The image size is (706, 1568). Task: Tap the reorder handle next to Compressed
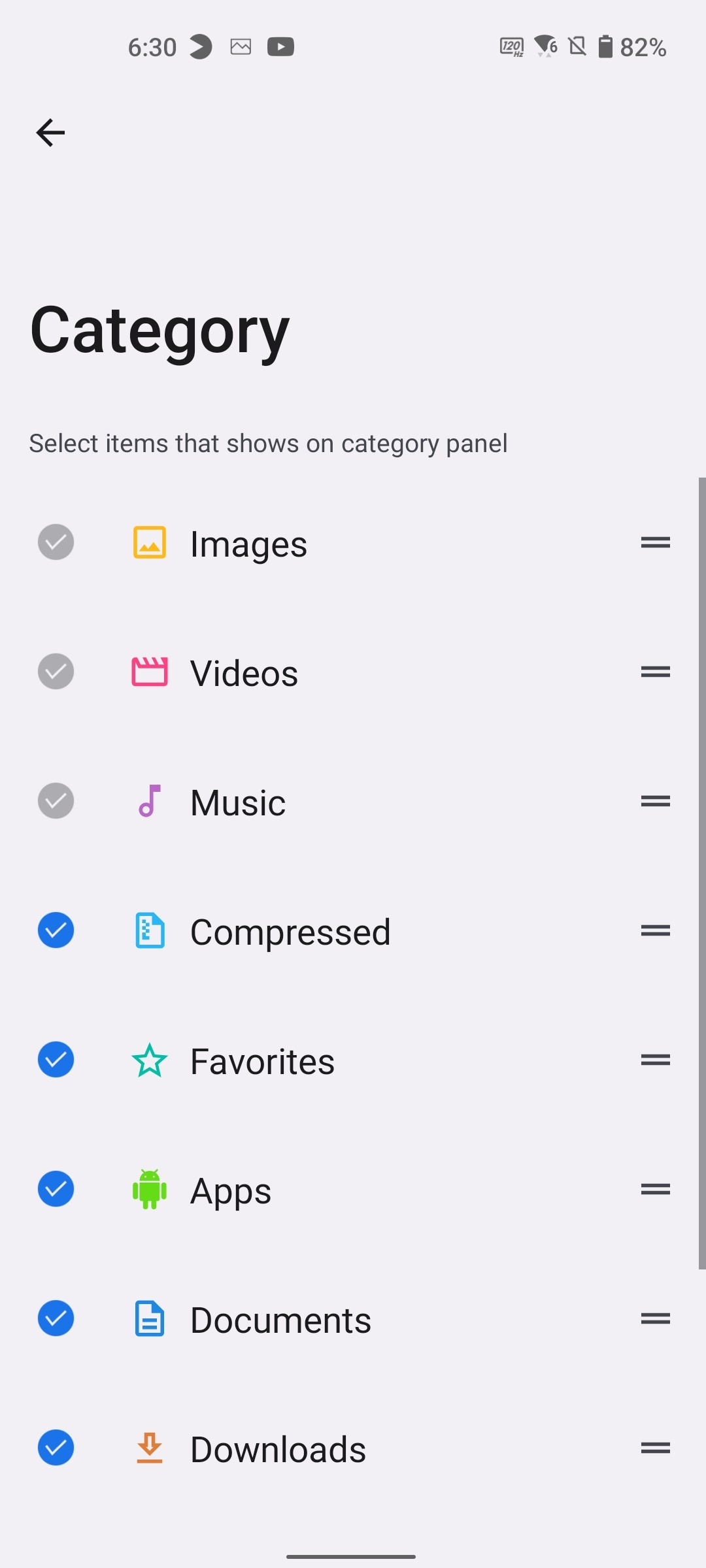(x=655, y=930)
